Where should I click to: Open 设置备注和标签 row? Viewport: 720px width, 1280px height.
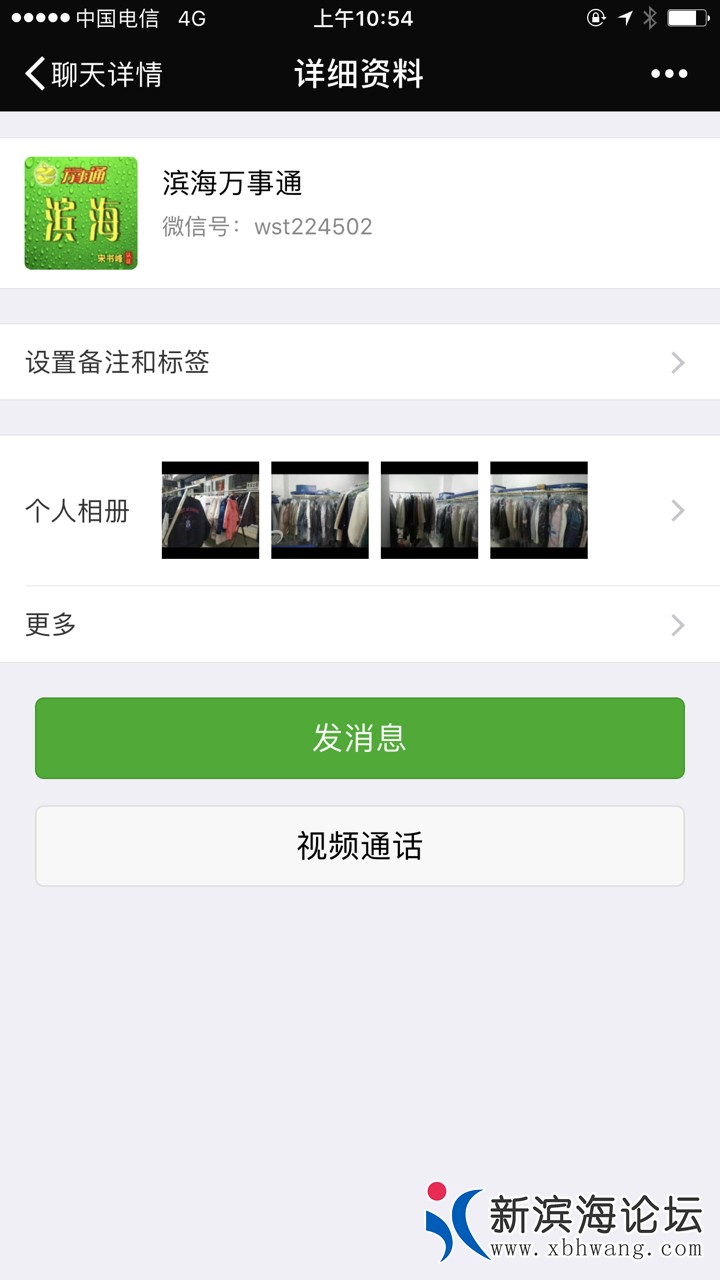360,362
